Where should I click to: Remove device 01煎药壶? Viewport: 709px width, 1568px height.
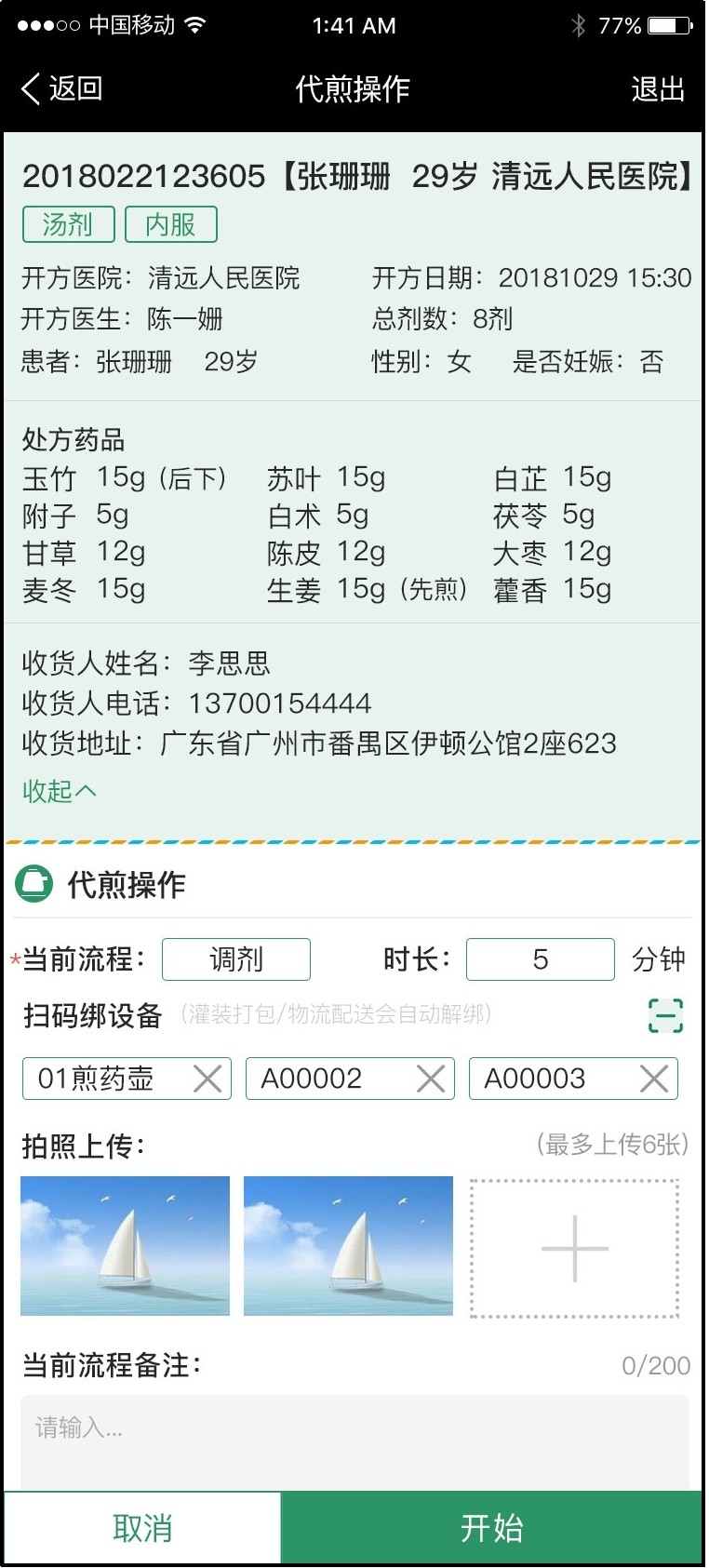[207, 1079]
